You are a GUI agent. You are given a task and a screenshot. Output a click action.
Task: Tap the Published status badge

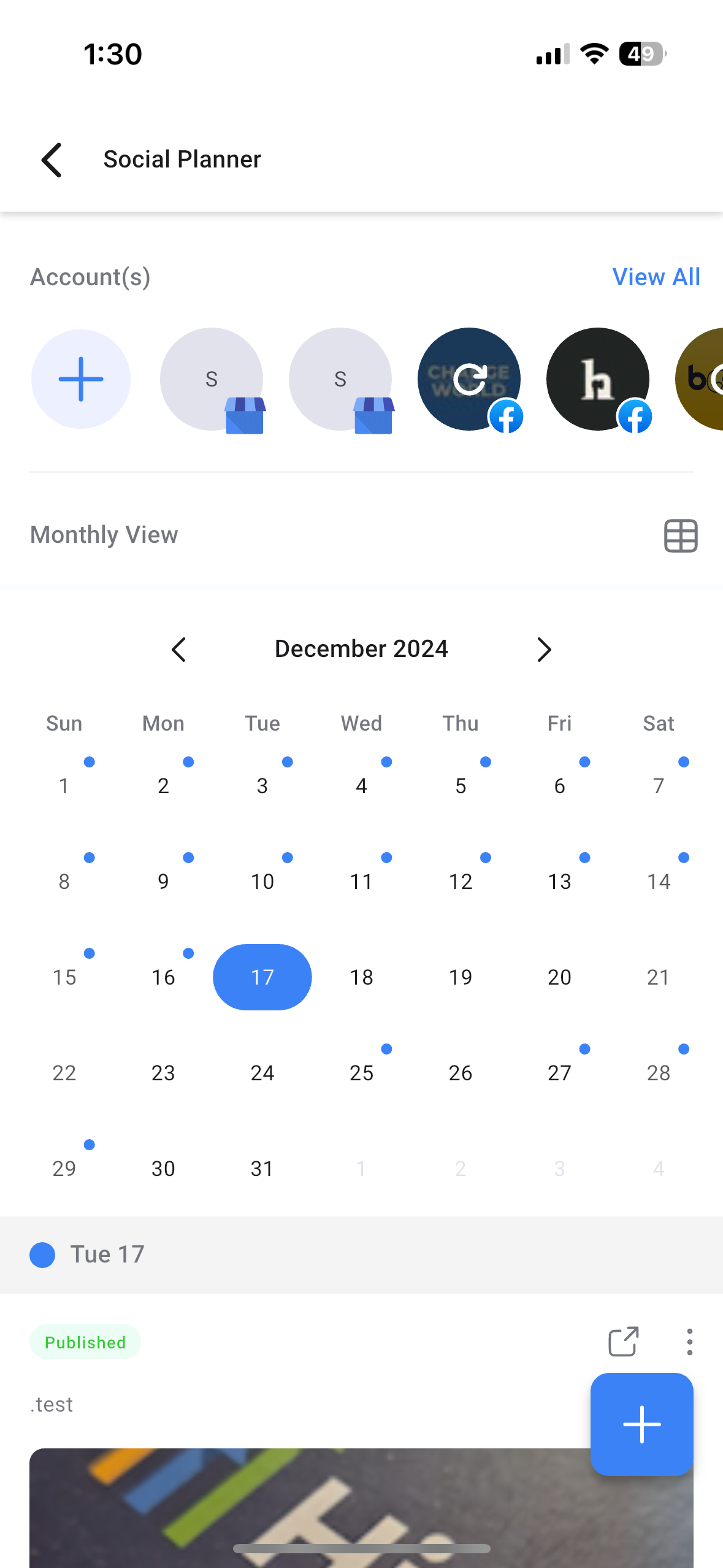coord(85,1342)
